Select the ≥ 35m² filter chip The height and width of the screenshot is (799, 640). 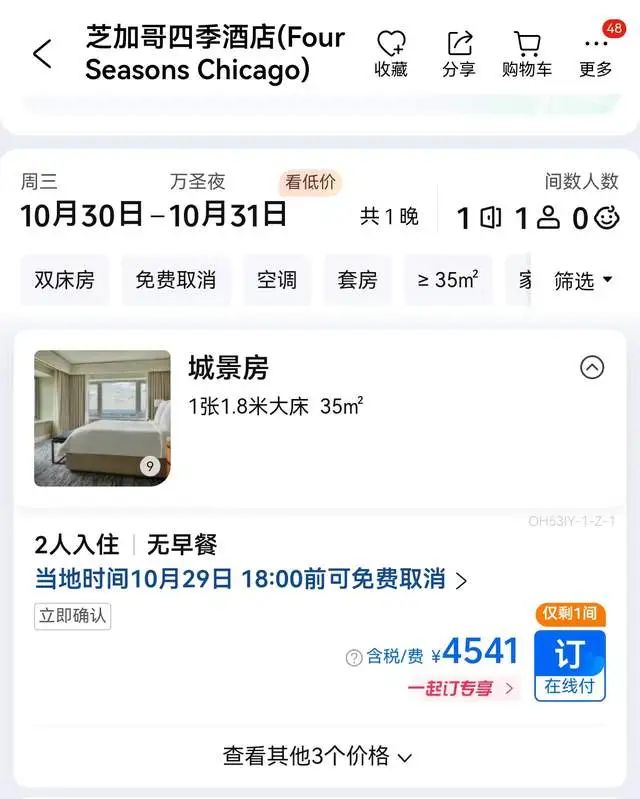click(448, 281)
